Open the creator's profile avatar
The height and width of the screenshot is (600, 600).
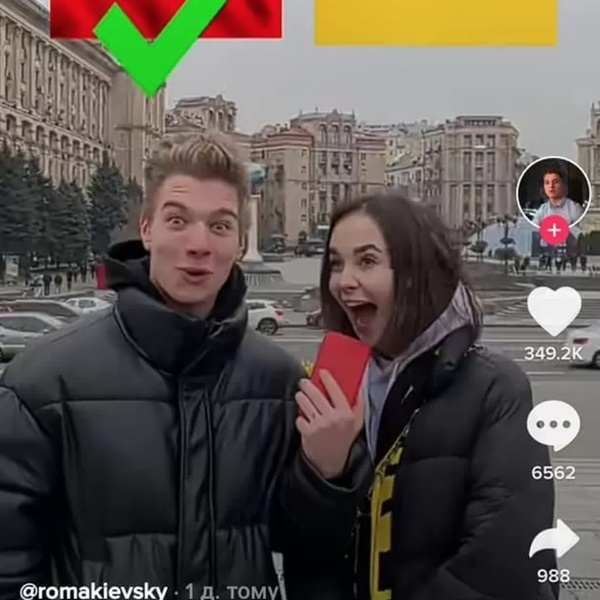(x=553, y=190)
